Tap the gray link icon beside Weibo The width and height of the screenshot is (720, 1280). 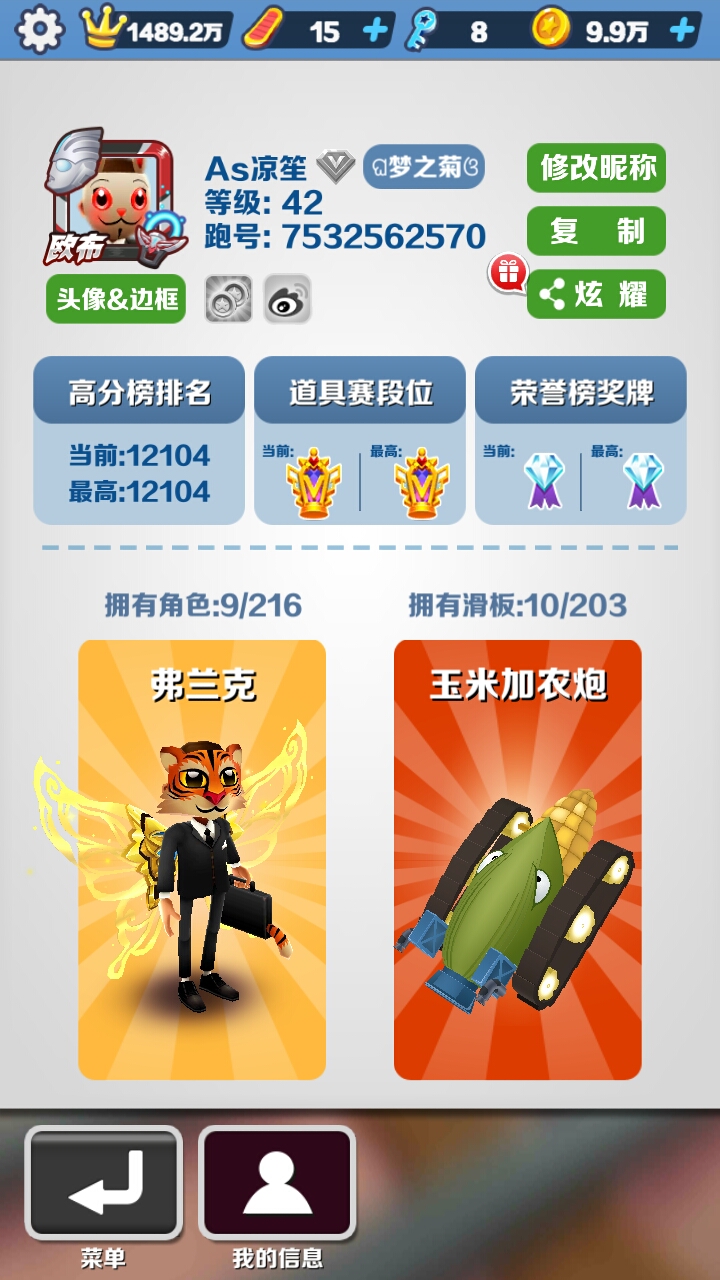(228, 299)
